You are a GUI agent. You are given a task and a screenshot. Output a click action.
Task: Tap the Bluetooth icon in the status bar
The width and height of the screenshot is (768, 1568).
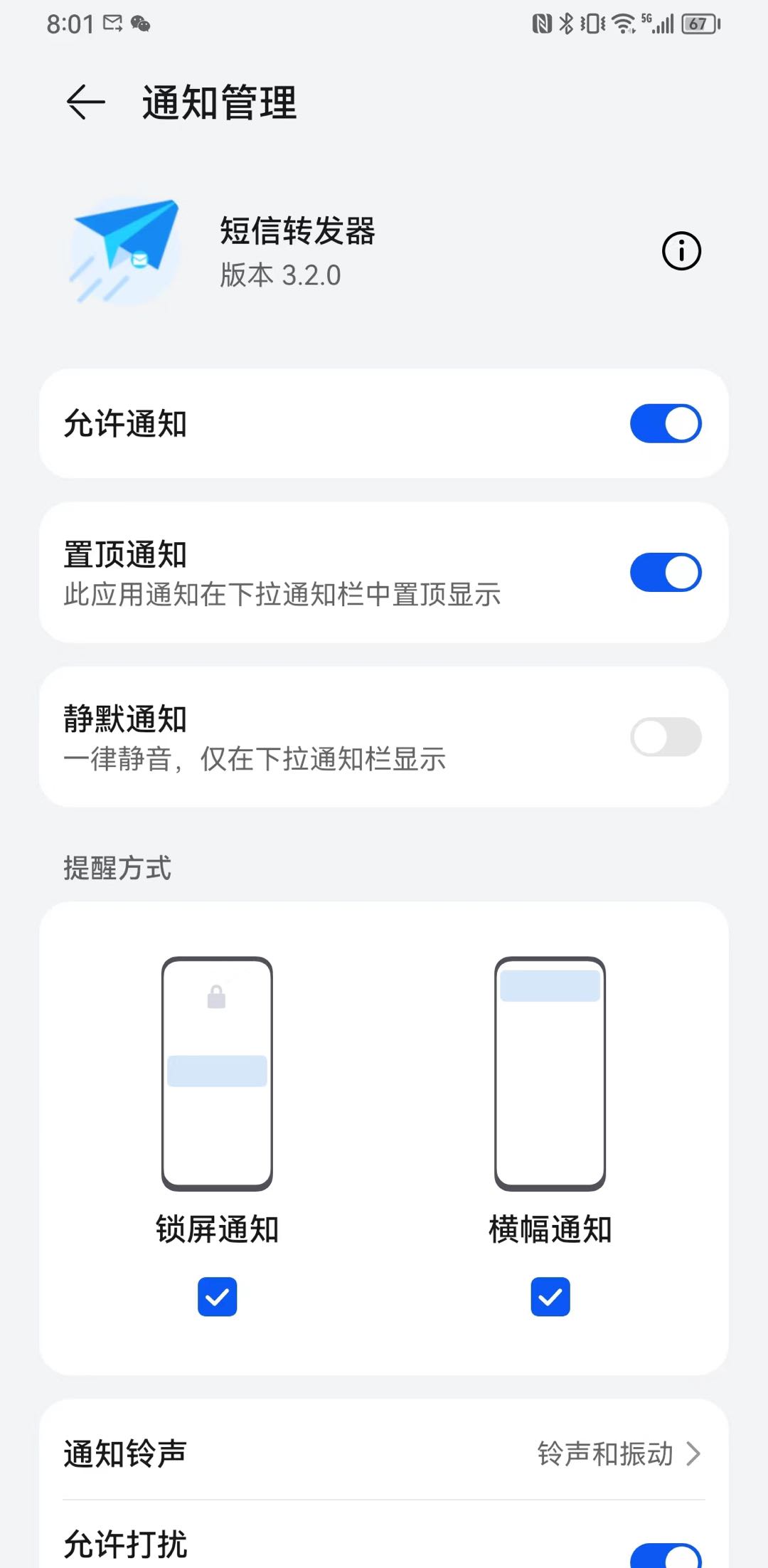pyautogui.click(x=565, y=23)
